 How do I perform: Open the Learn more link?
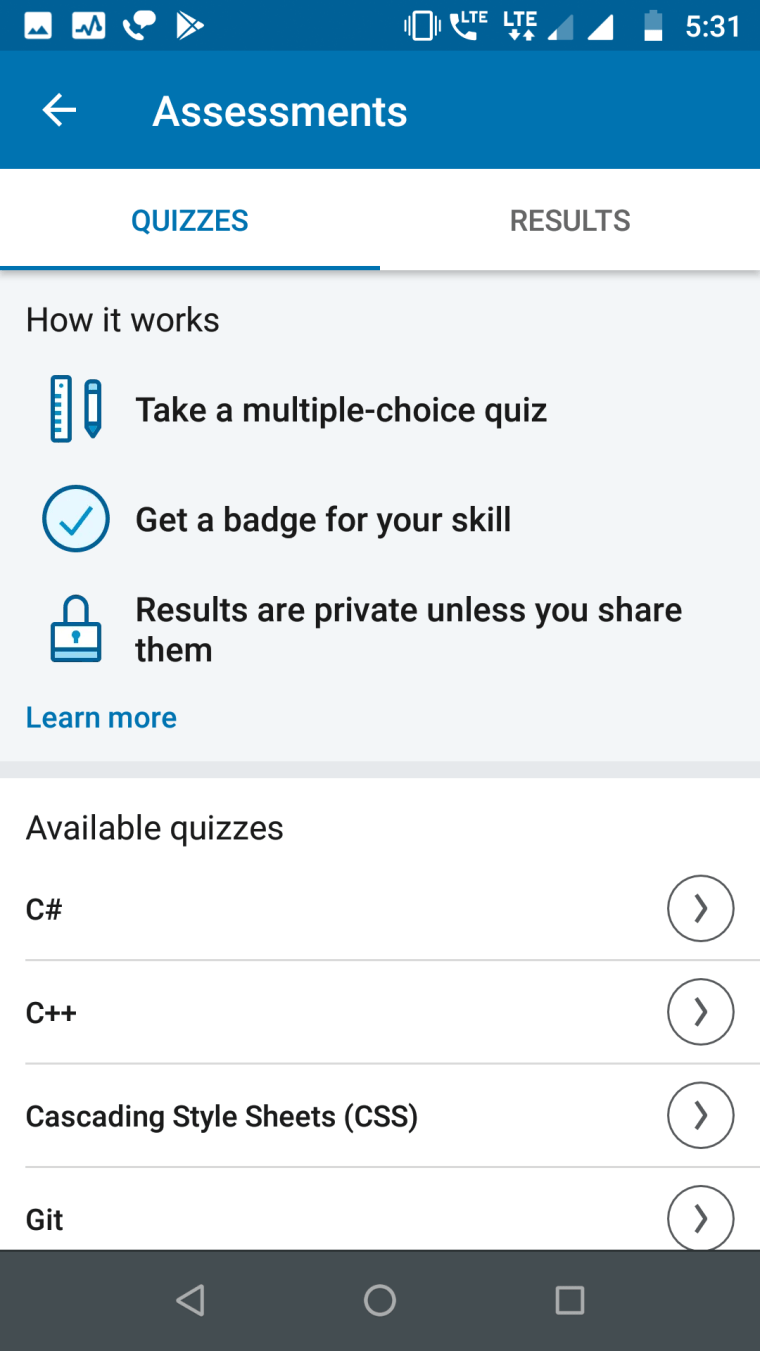[101, 718]
